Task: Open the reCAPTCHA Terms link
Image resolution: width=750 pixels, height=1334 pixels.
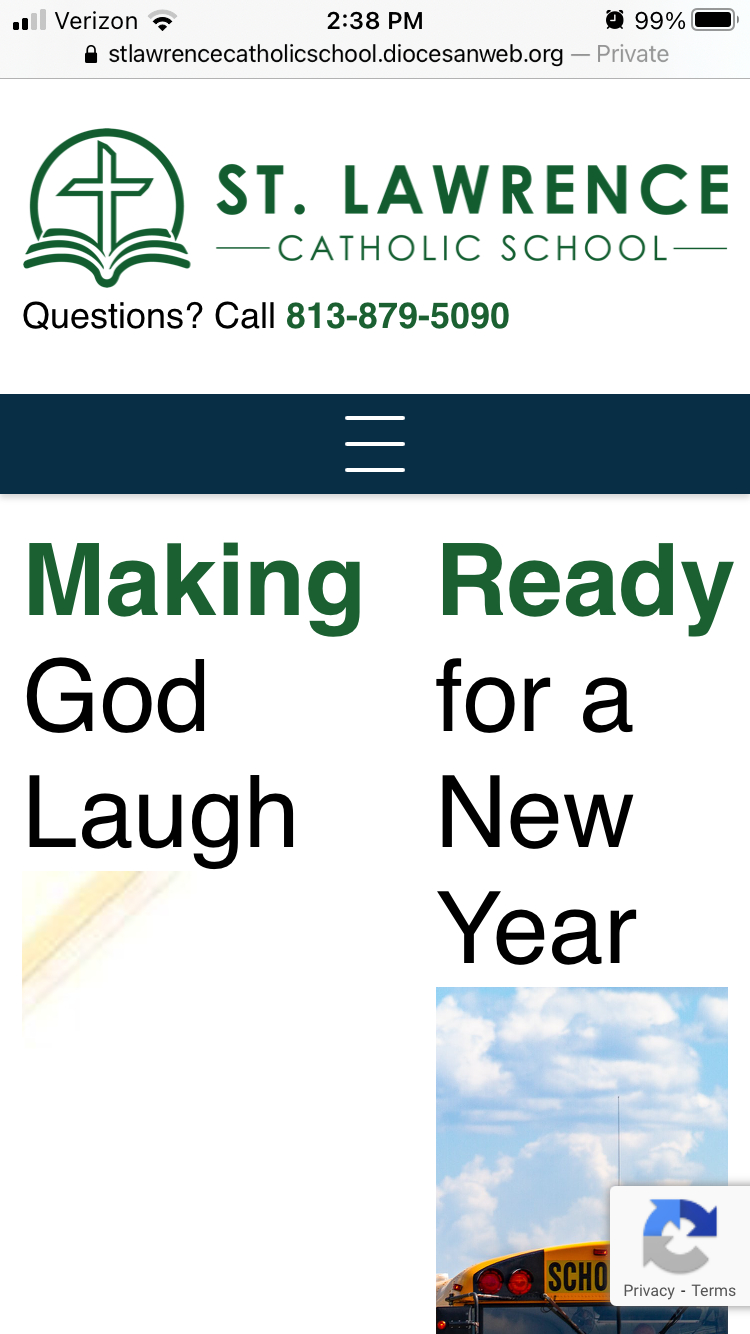Action: click(x=714, y=1291)
